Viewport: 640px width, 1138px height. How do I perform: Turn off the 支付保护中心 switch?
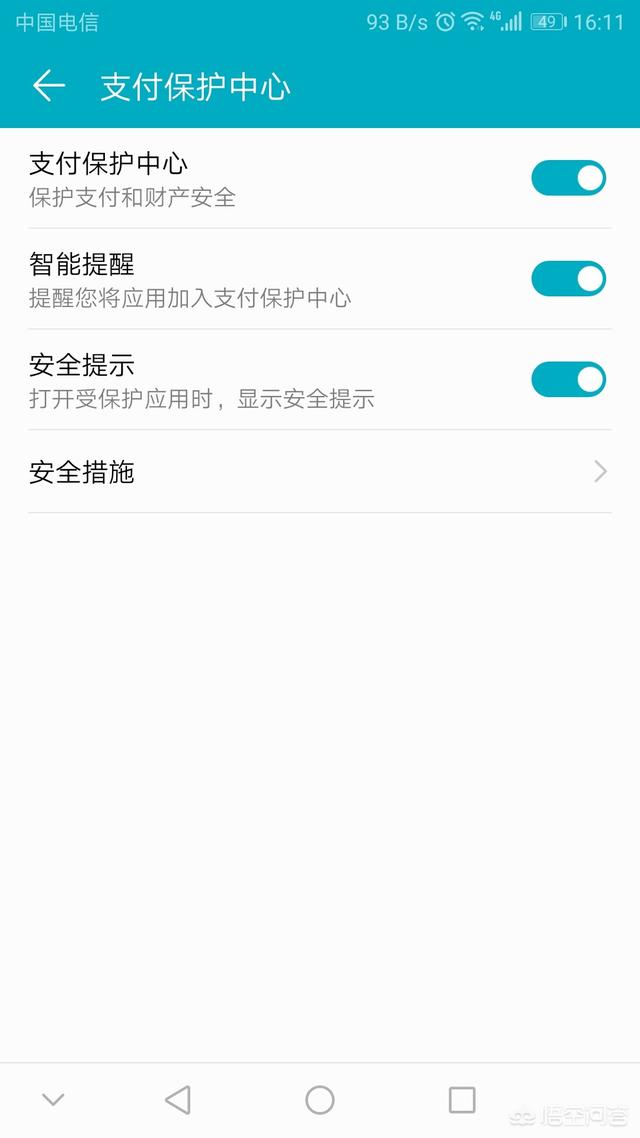(x=568, y=178)
